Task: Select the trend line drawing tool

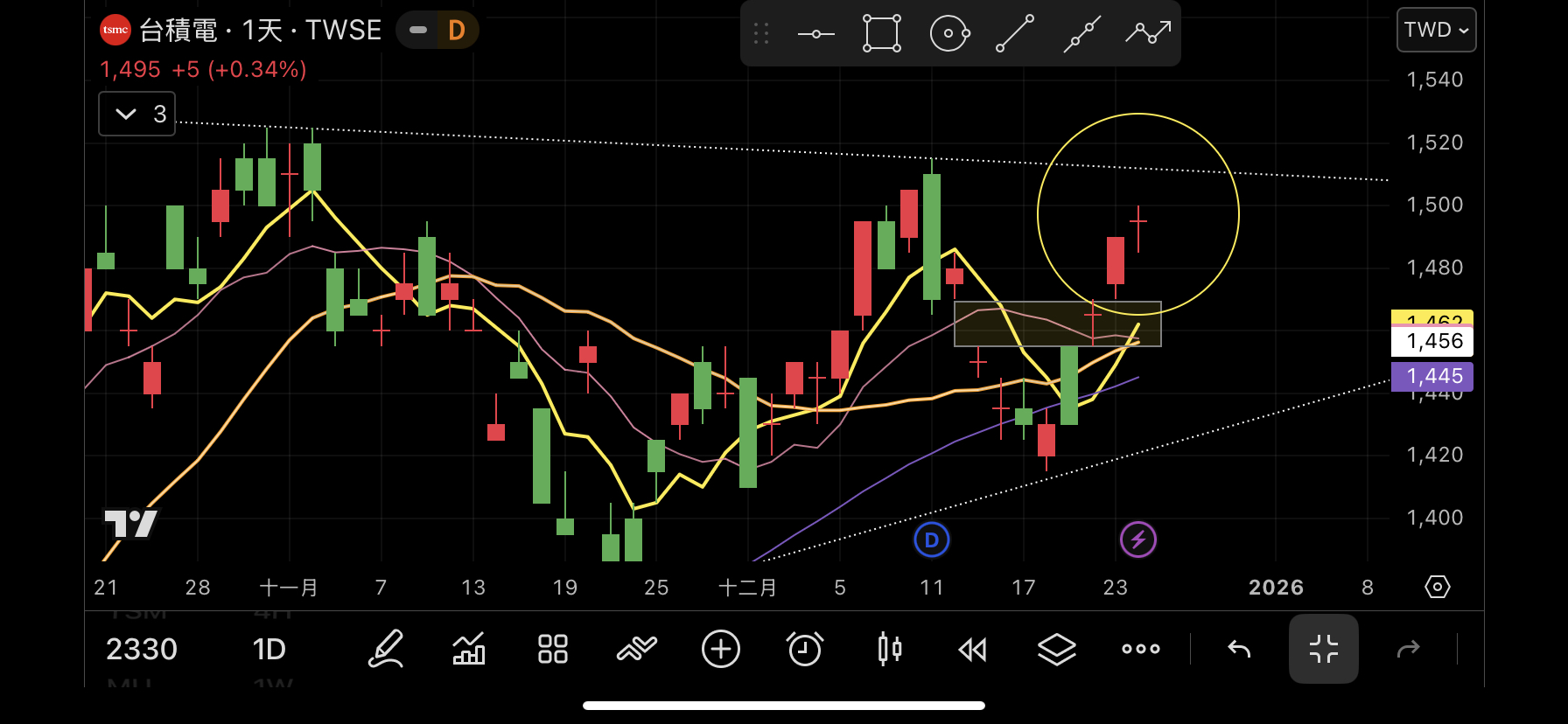Action: click(x=1015, y=33)
